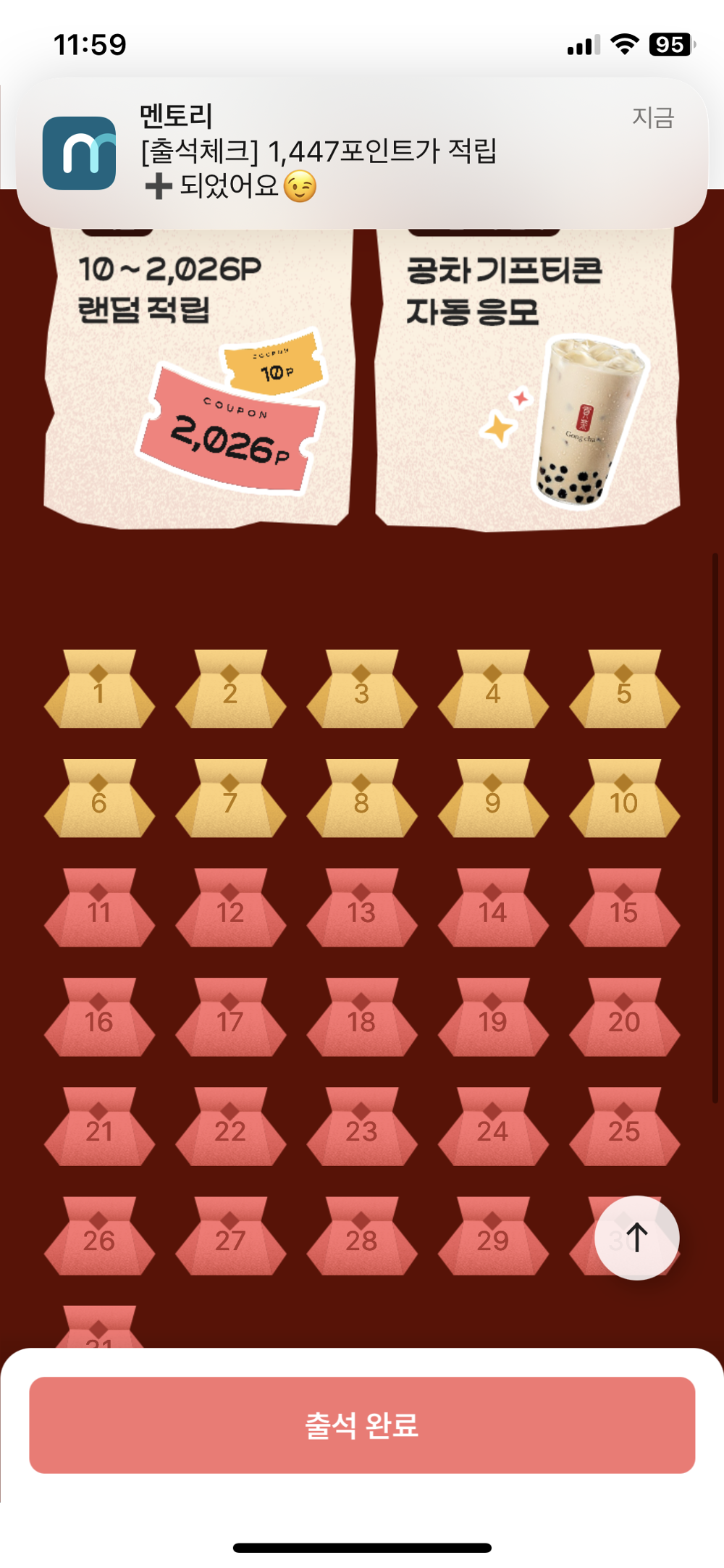This screenshot has width=724, height=1568.
Task: Jump back to top with the arrow button
Action: tap(636, 1237)
